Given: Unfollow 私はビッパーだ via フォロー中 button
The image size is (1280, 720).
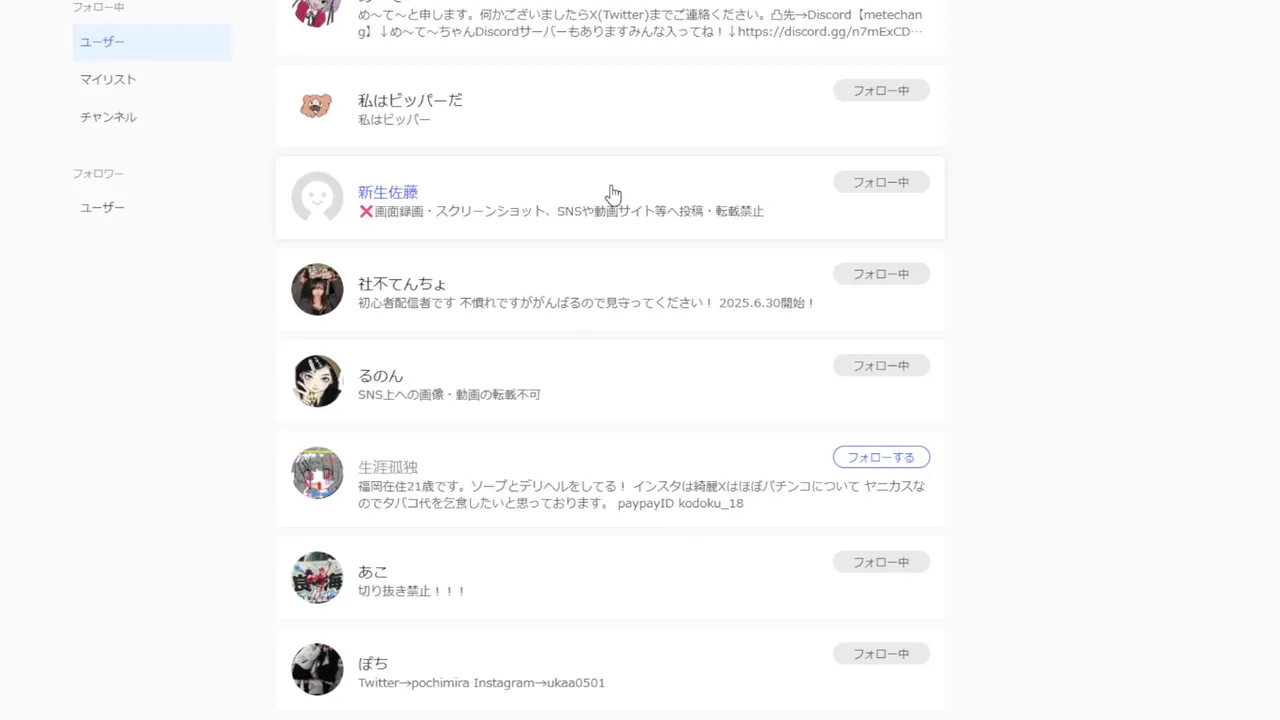Looking at the screenshot, I should pos(881,91).
